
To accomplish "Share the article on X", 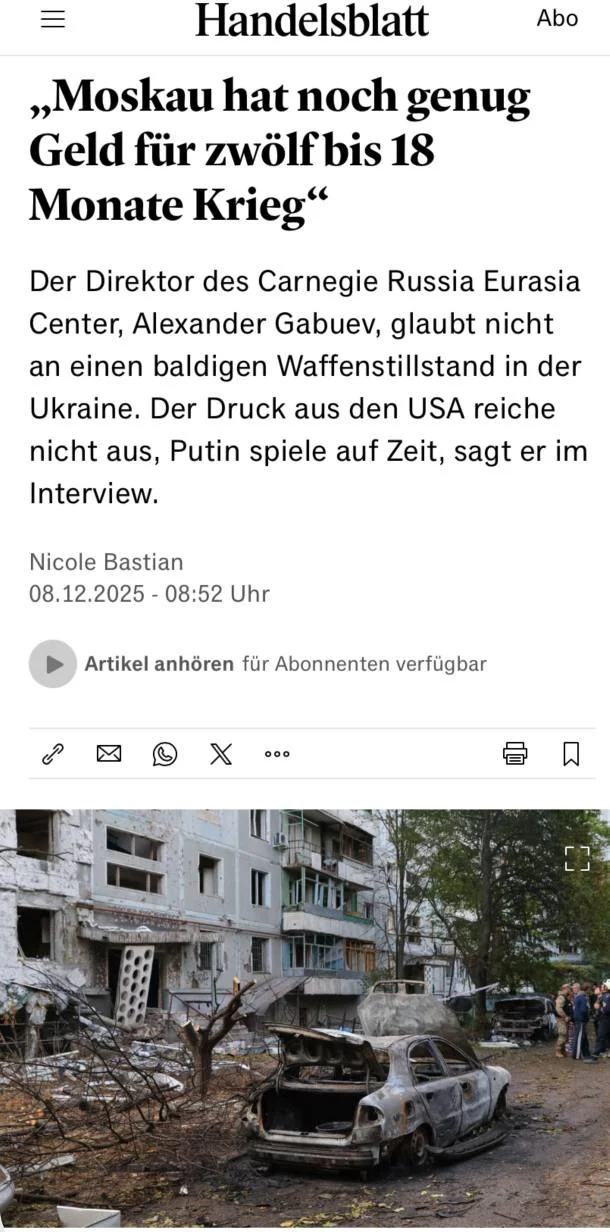I will click(221, 754).
